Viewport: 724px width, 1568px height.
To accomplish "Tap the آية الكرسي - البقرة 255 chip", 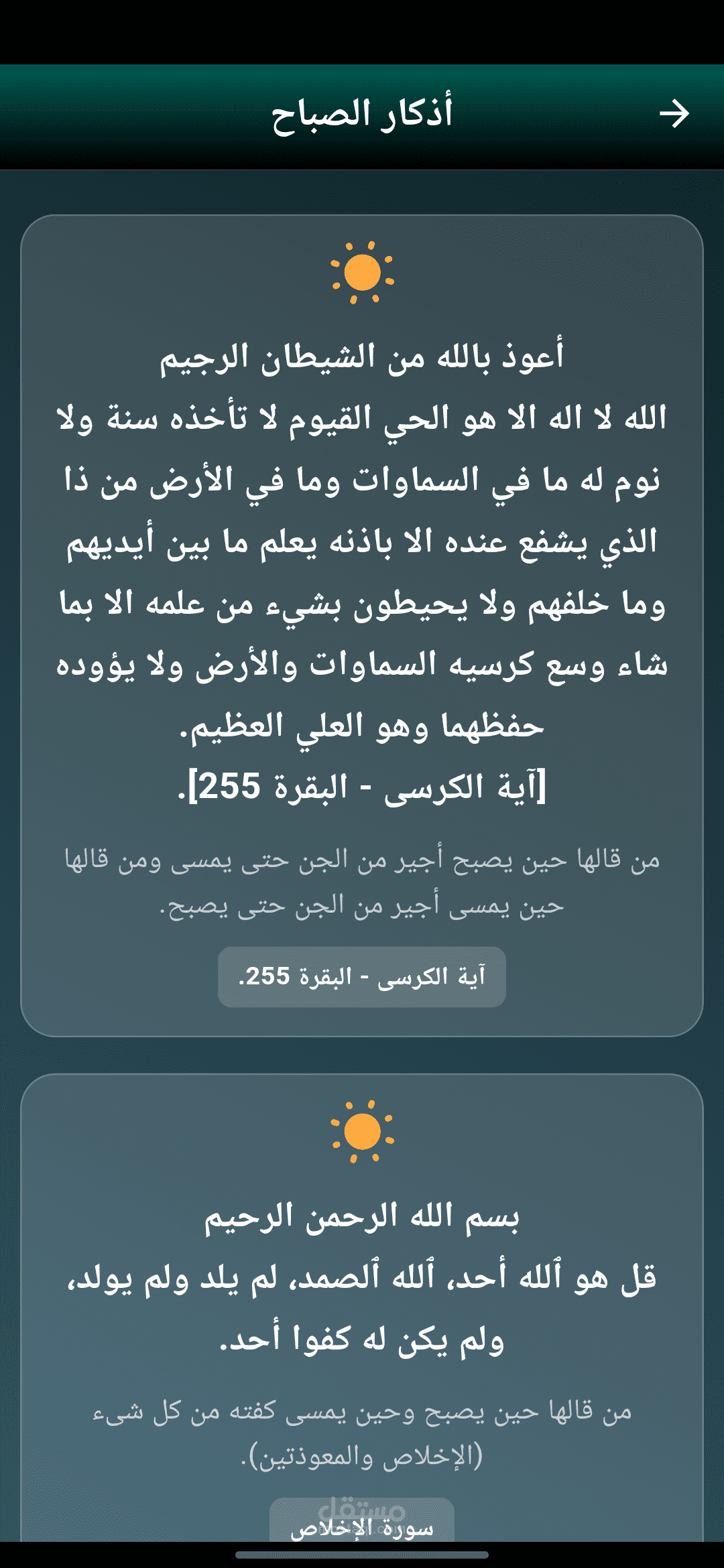I will coord(361,976).
